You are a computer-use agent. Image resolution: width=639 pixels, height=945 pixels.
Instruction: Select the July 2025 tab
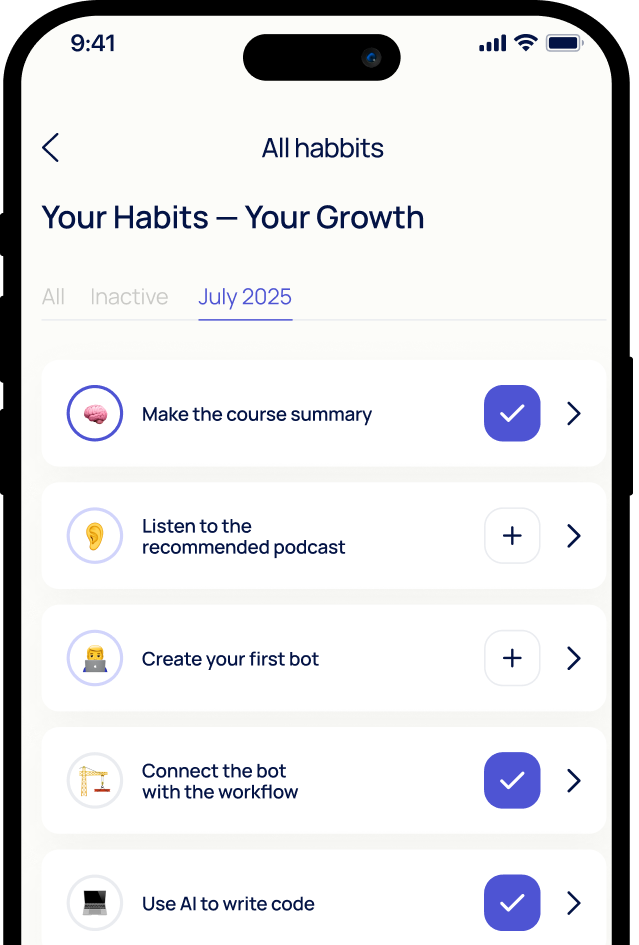pos(245,297)
